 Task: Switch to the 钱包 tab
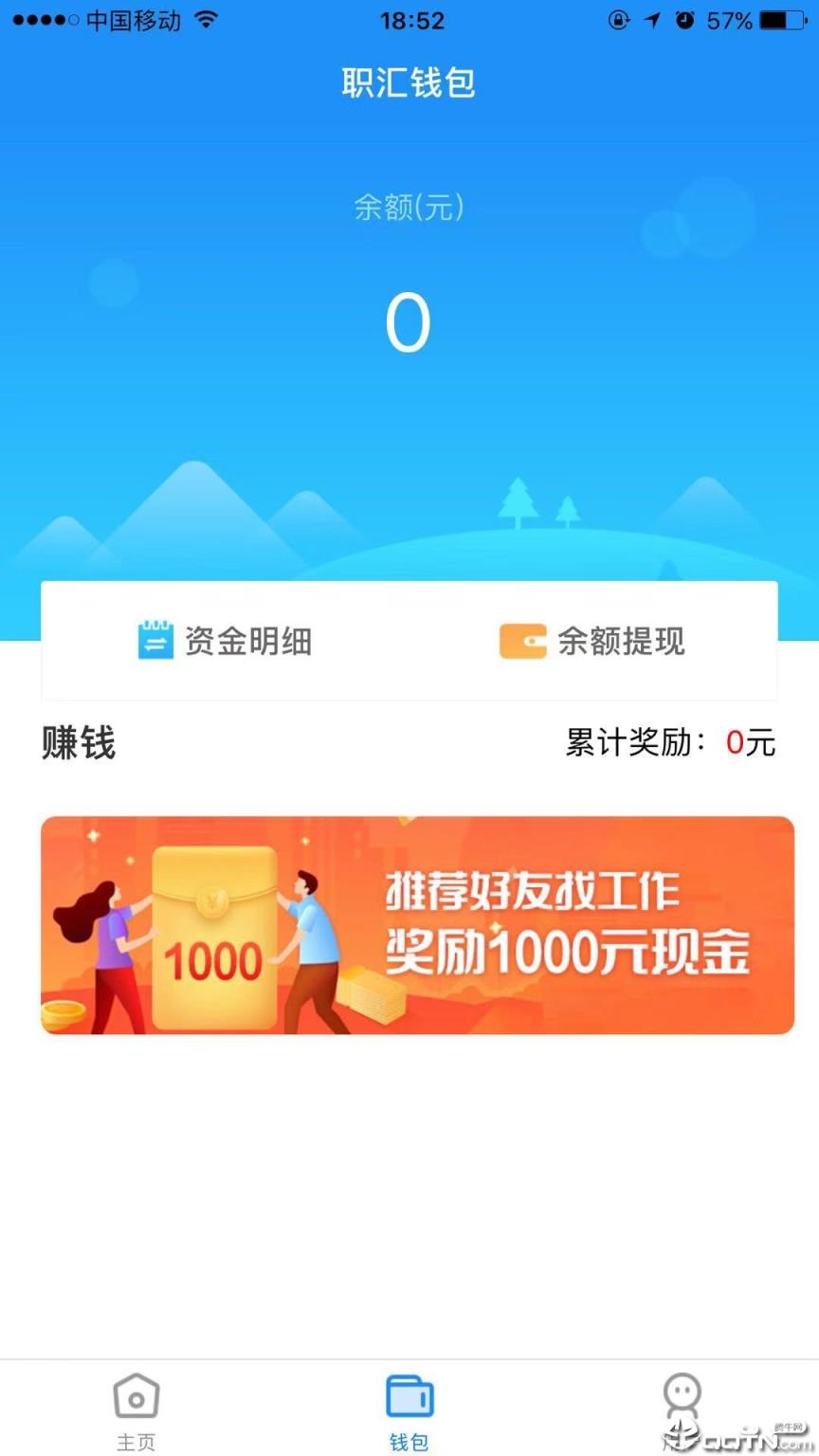pos(409,1410)
